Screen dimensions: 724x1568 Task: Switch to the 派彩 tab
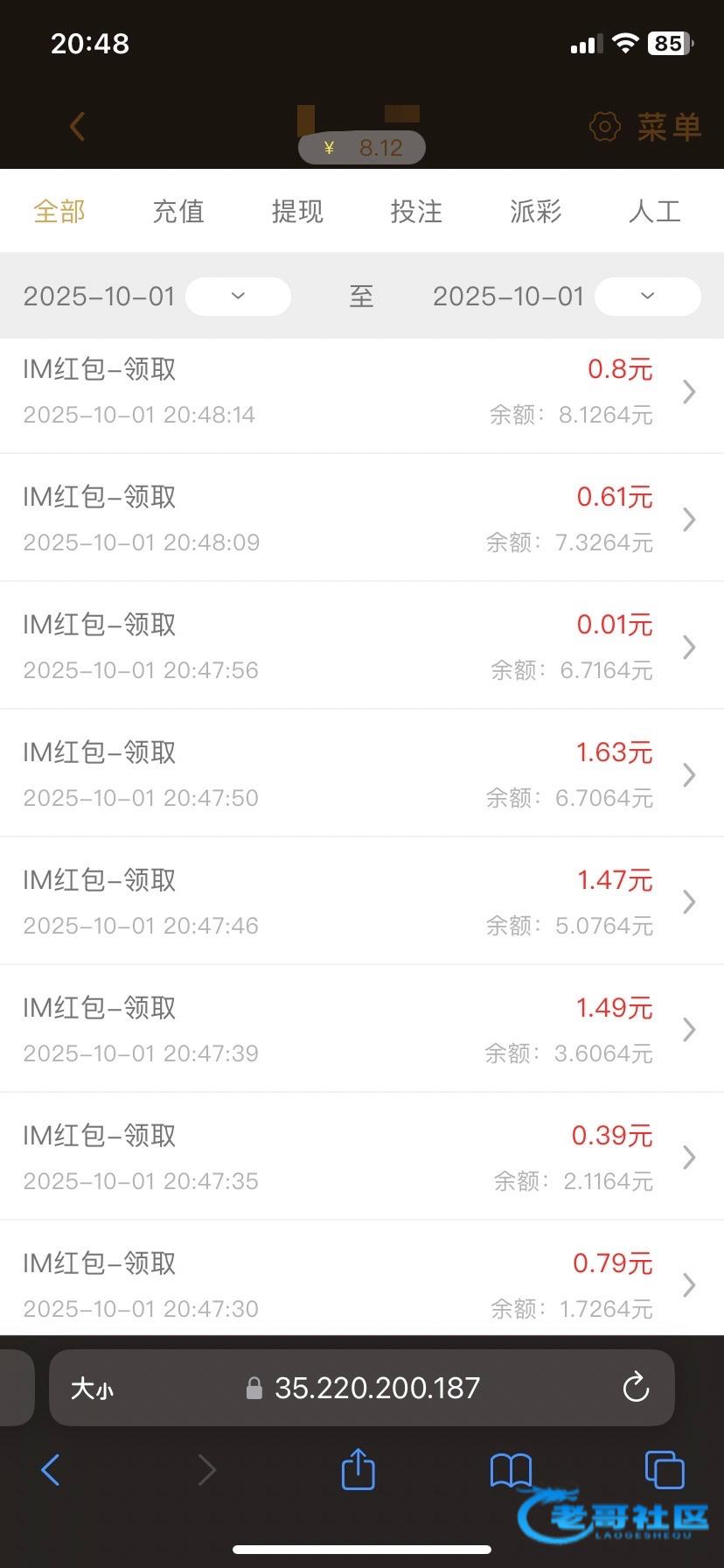(535, 212)
